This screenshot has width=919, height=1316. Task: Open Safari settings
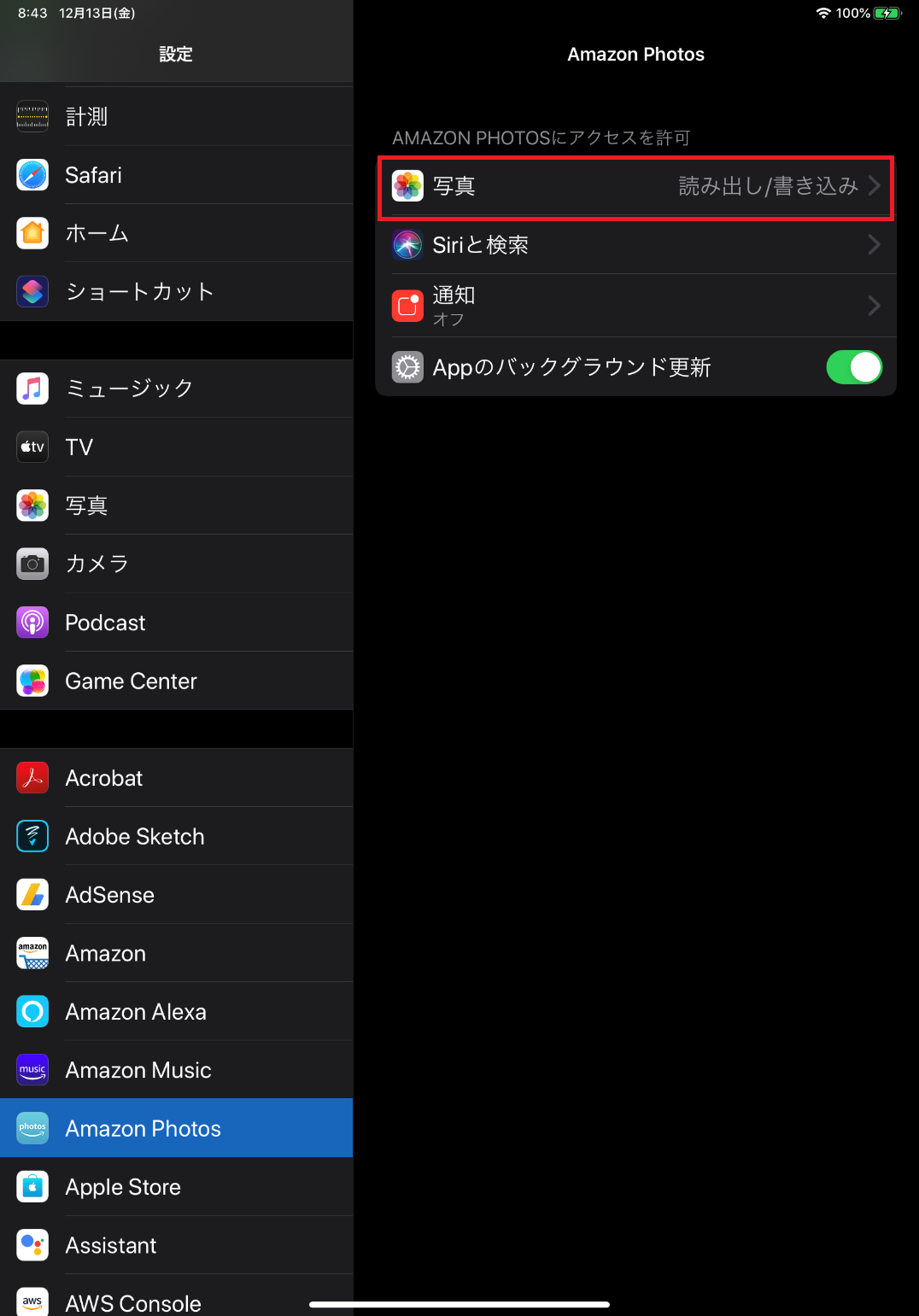pyautogui.click(x=176, y=175)
